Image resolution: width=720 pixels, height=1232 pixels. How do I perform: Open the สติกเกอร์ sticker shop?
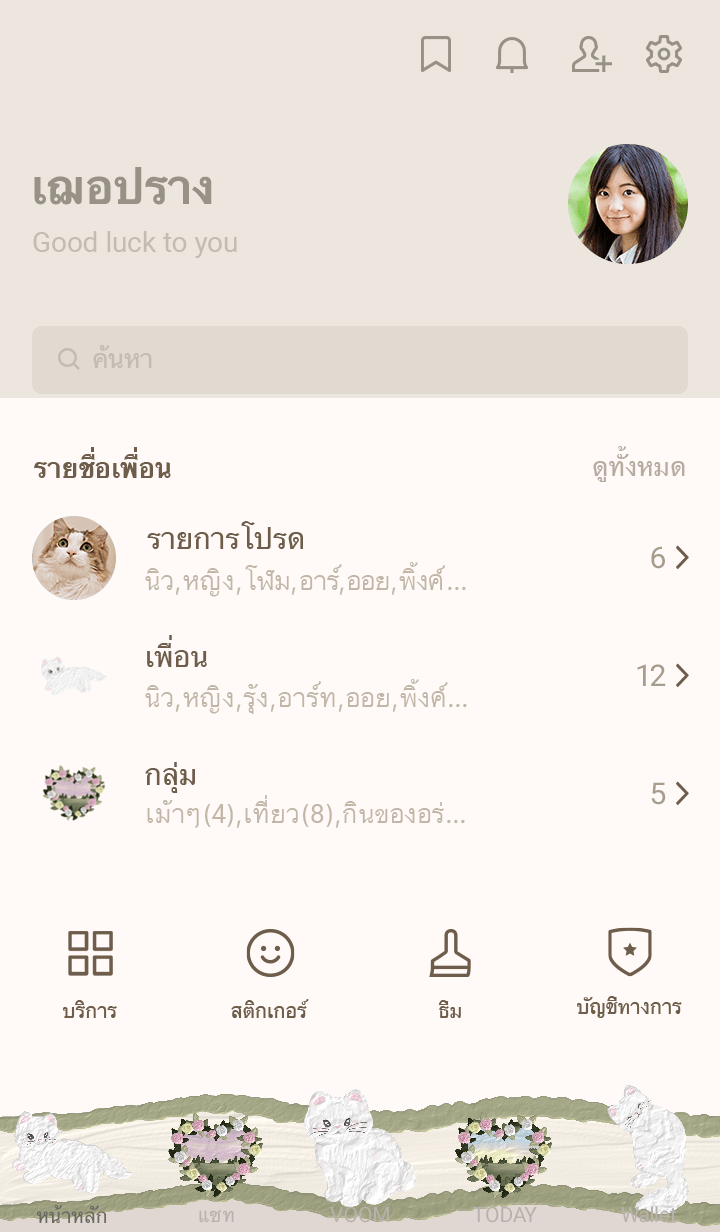tap(270, 972)
